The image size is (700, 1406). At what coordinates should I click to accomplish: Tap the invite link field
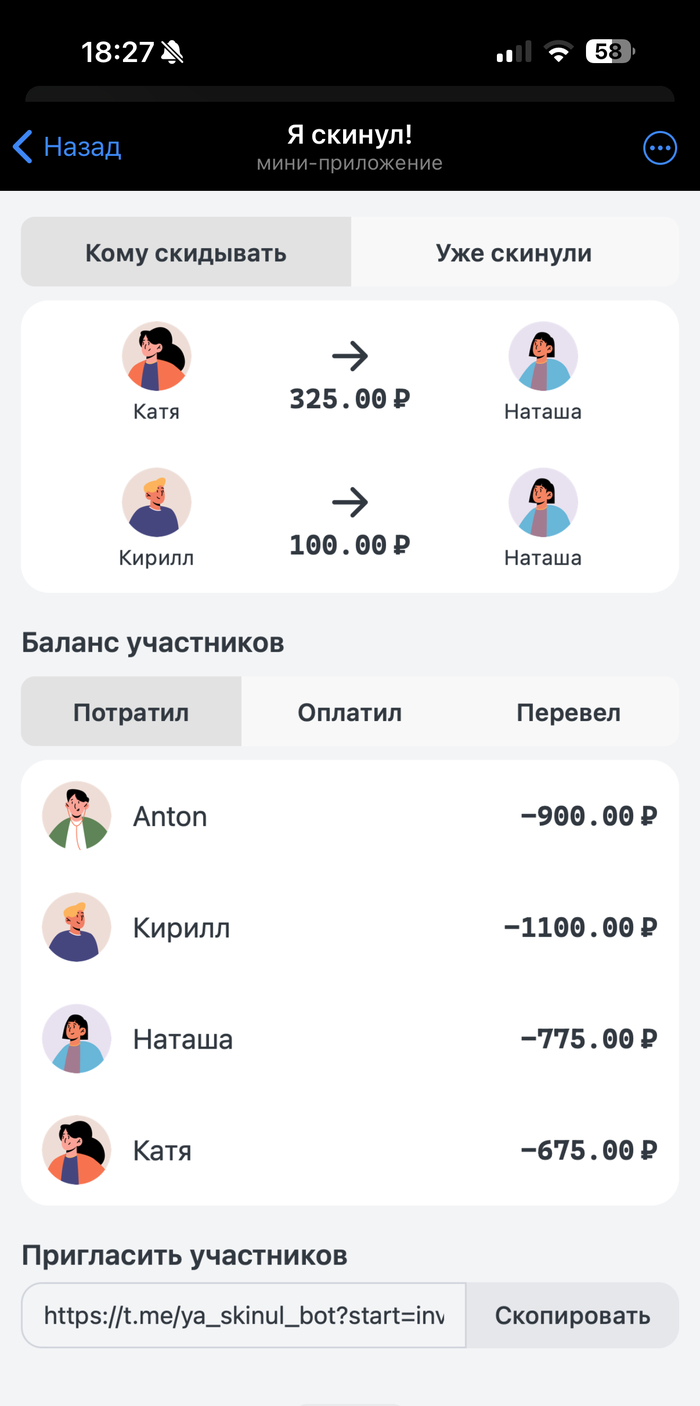pyautogui.click(x=244, y=1315)
